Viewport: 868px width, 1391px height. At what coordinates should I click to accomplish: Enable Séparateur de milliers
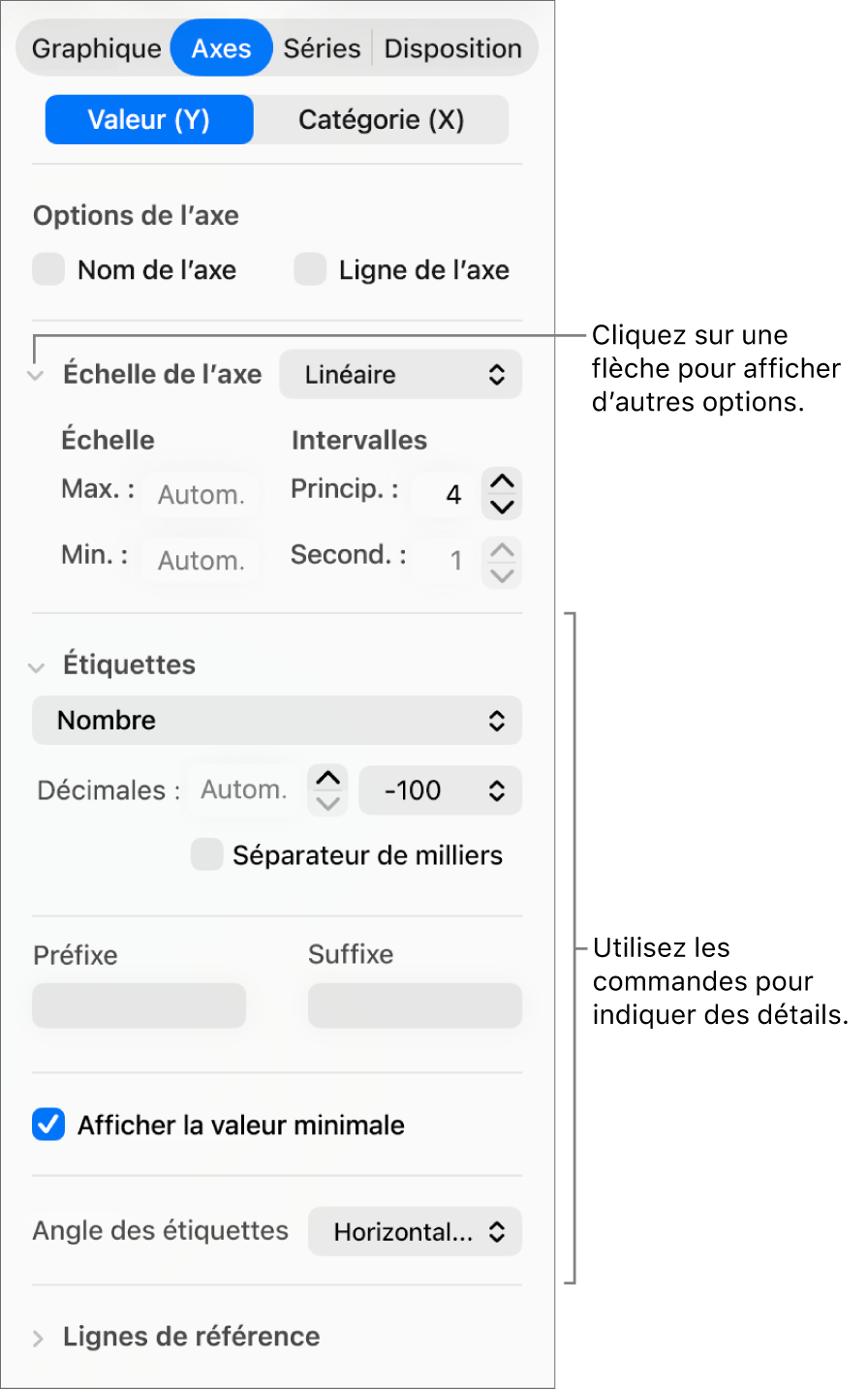point(206,855)
